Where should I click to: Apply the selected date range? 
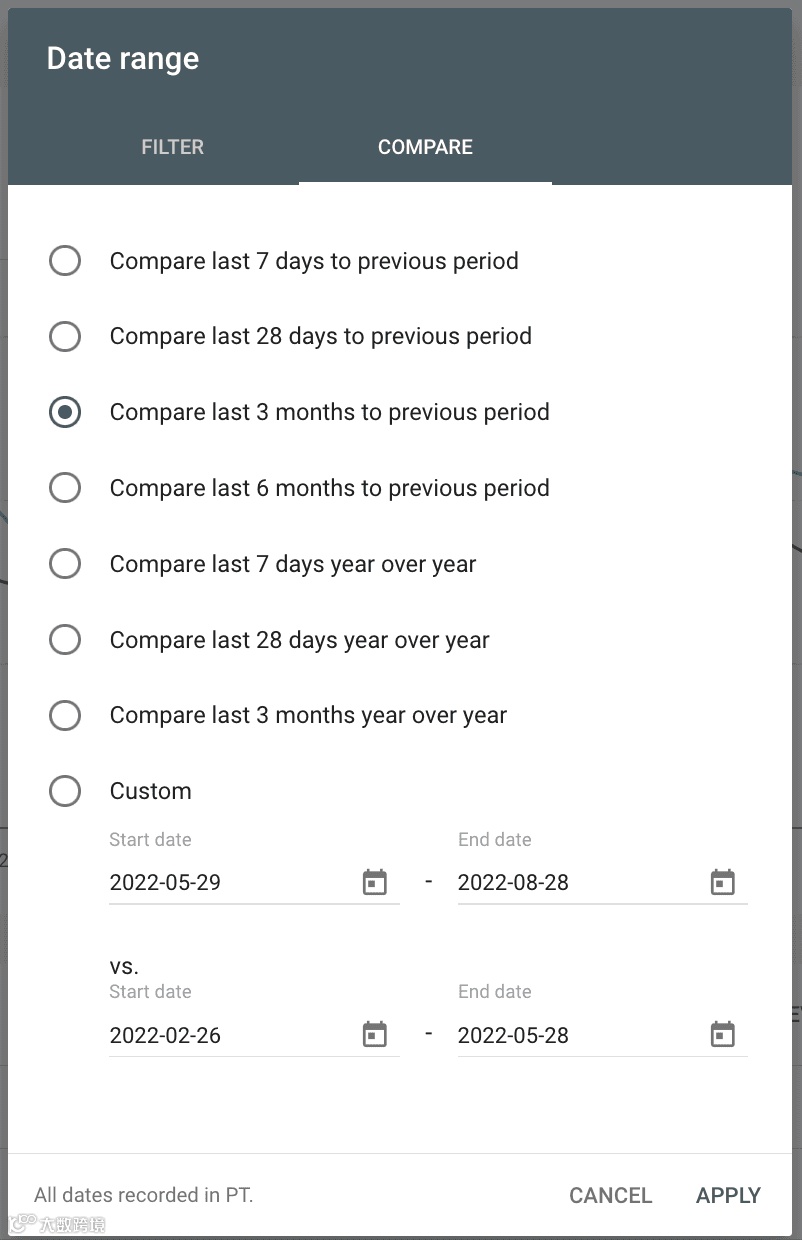[728, 1195]
